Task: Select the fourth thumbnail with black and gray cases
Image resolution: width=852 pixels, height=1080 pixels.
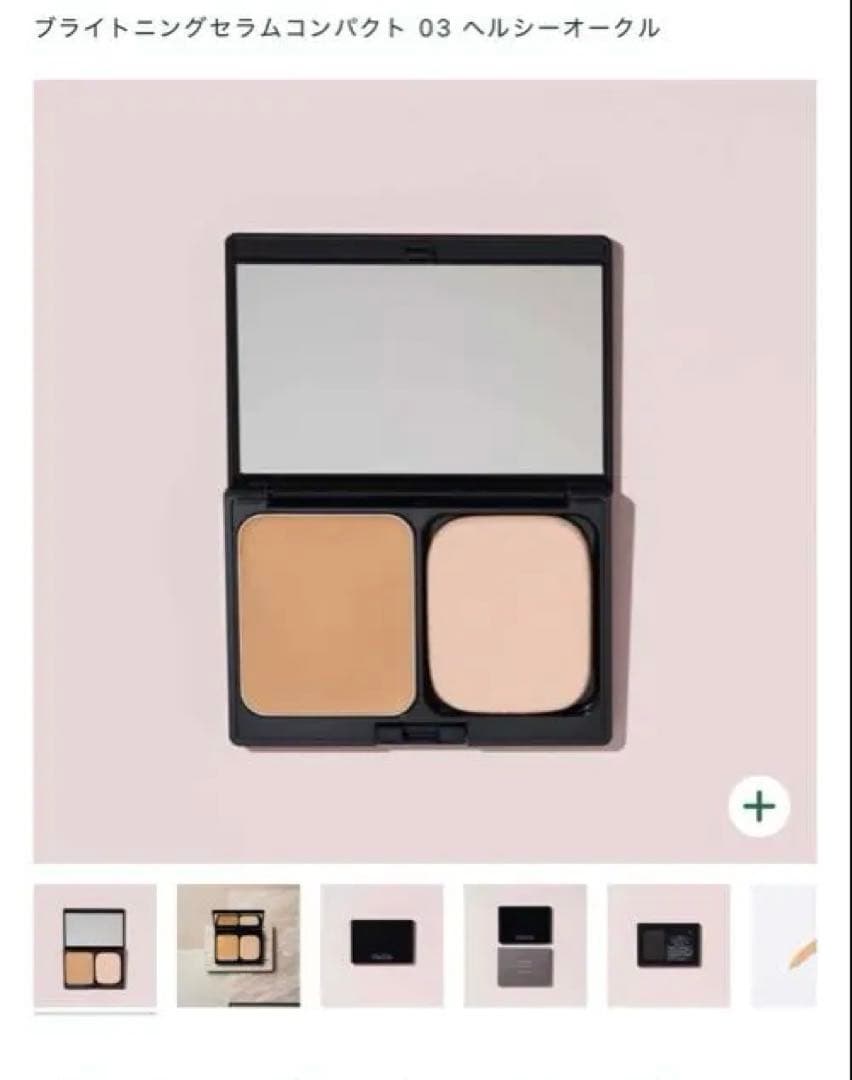Action: click(525, 945)
